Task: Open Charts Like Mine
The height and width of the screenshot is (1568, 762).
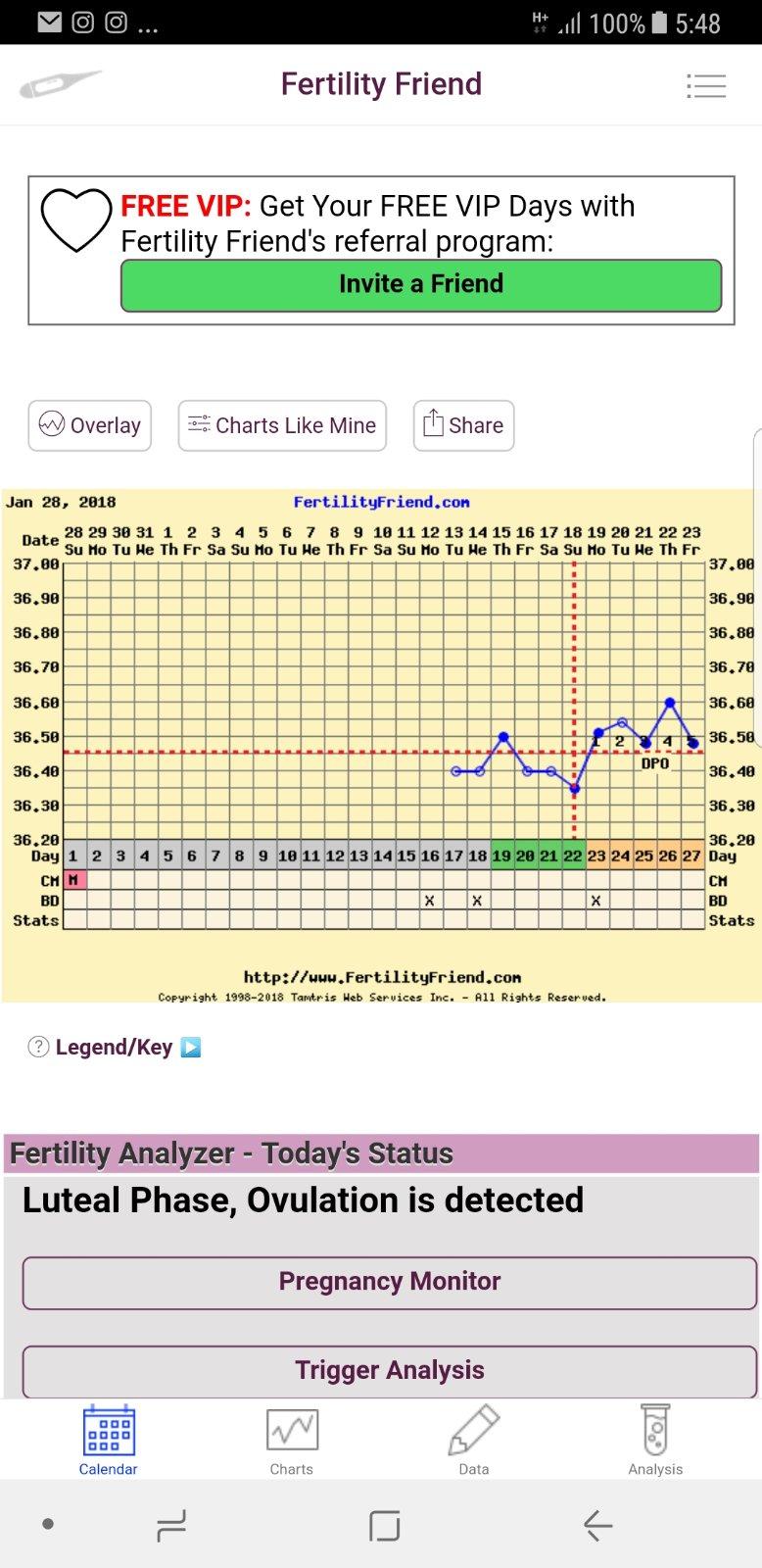Action: click(x=282, y=425)
